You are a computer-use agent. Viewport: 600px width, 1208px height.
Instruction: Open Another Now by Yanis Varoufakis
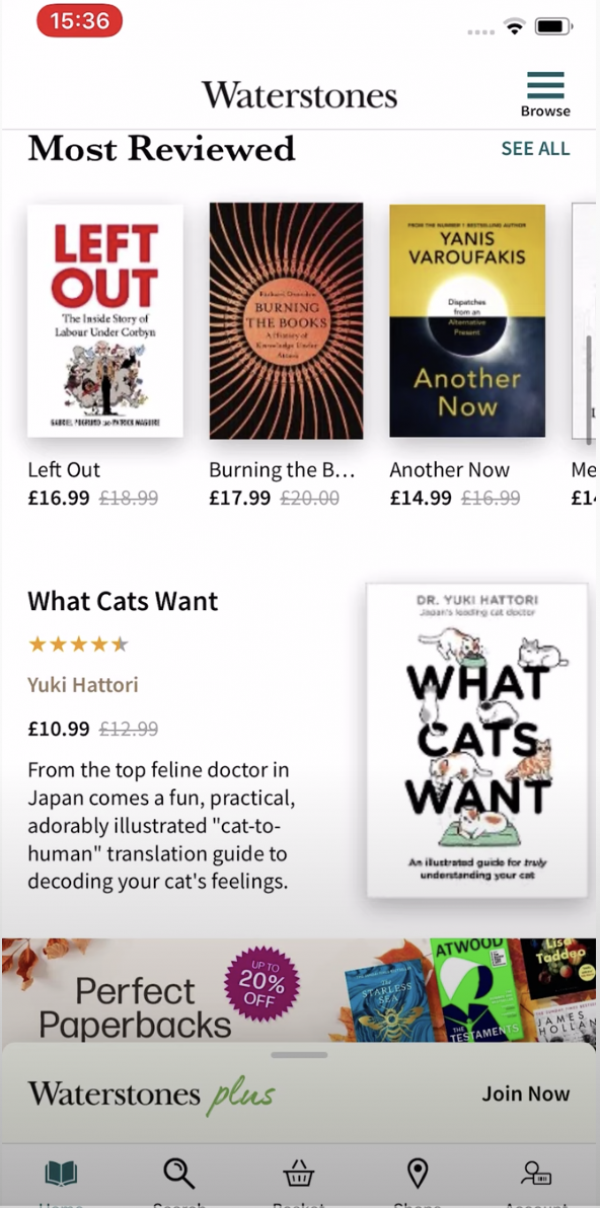467,320
